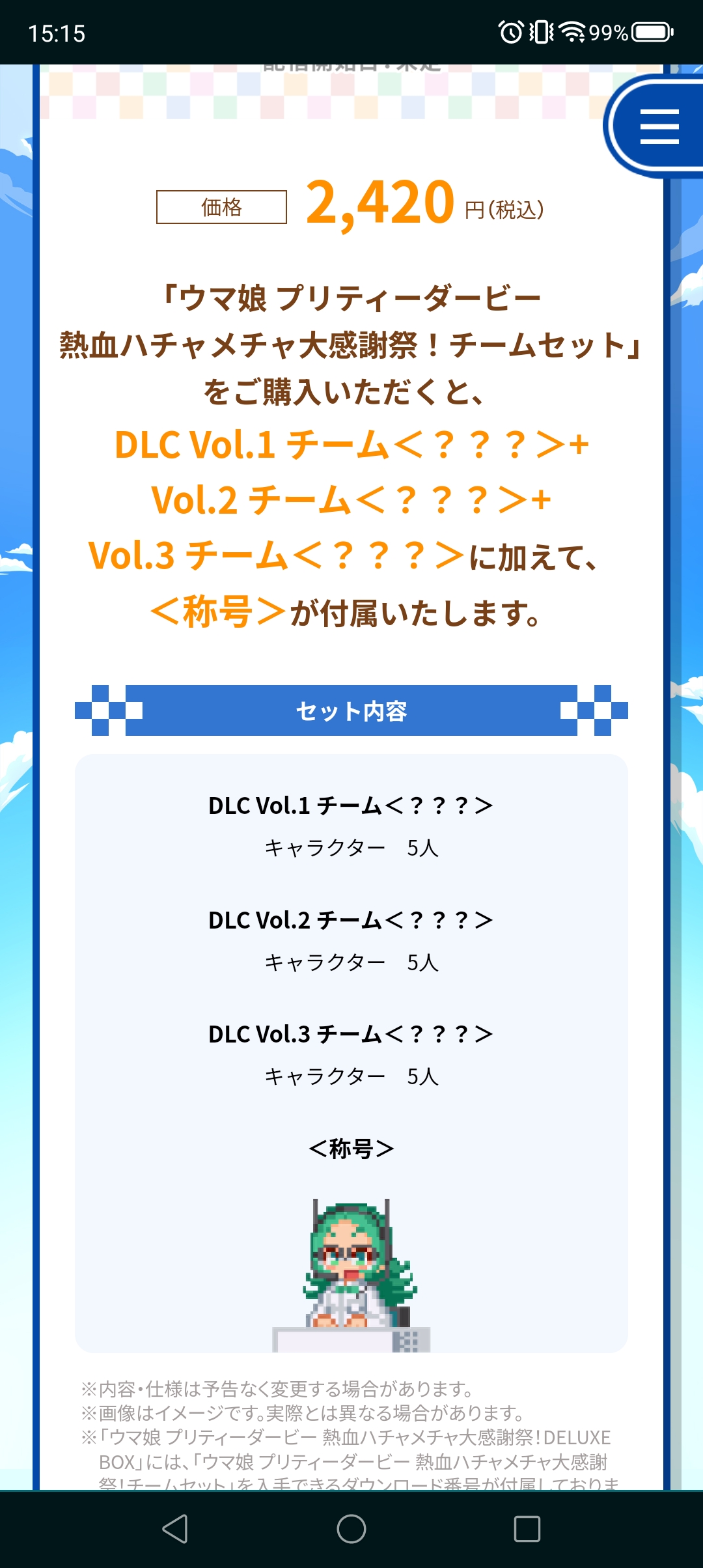Open the hamburger menu button

[x=659, y=126]
